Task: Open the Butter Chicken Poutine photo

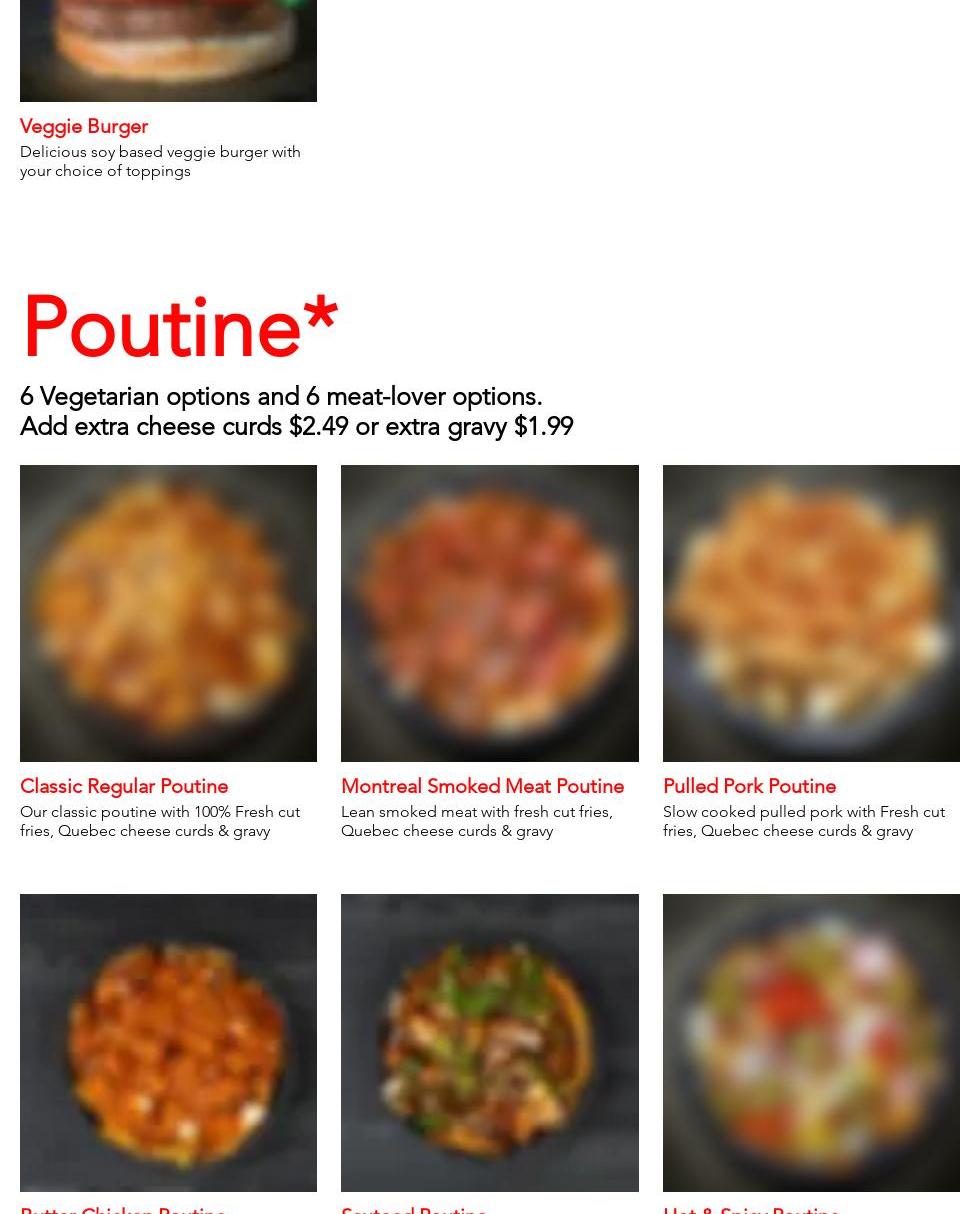Action: [x=168, y=1042]
